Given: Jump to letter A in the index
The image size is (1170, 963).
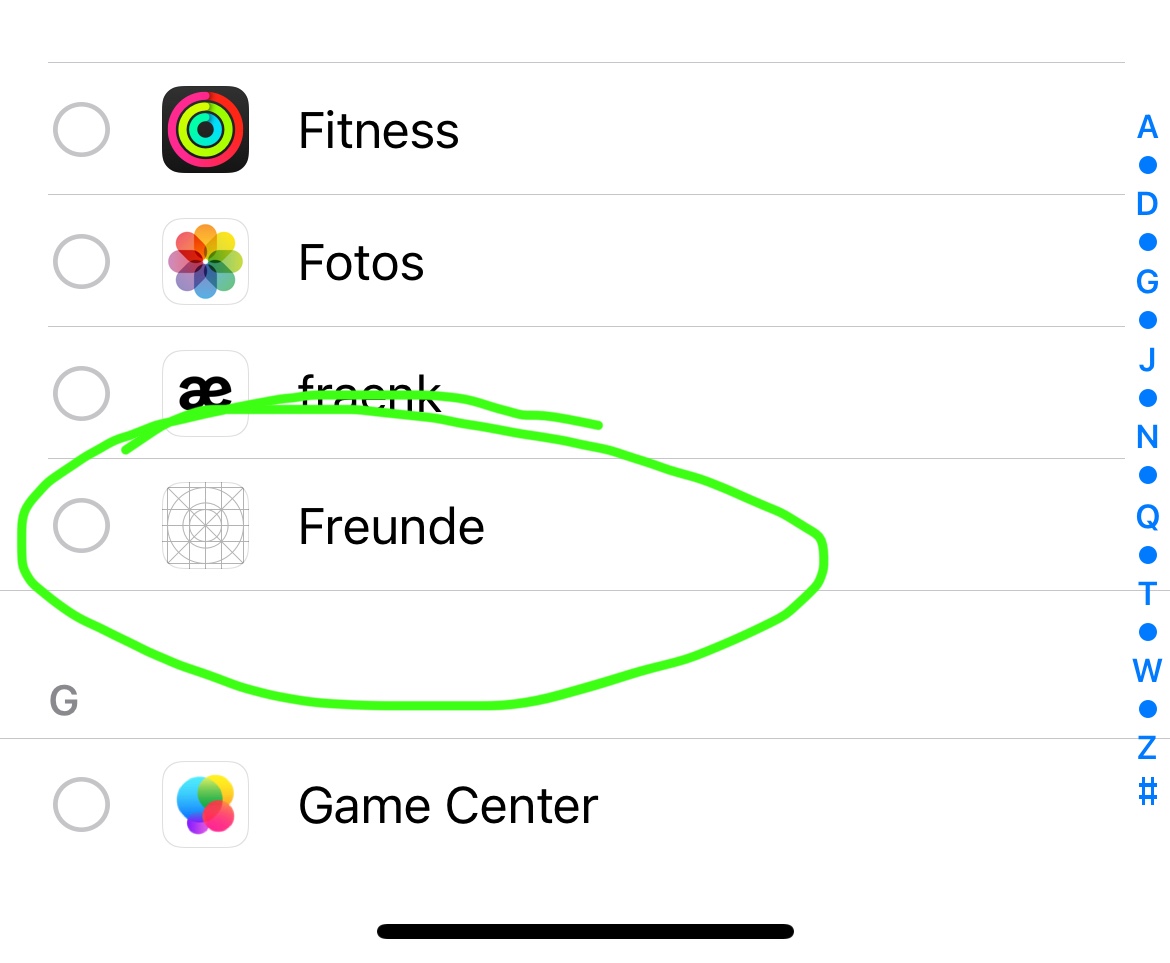Looking at the screenshot, I should 1147,127.
